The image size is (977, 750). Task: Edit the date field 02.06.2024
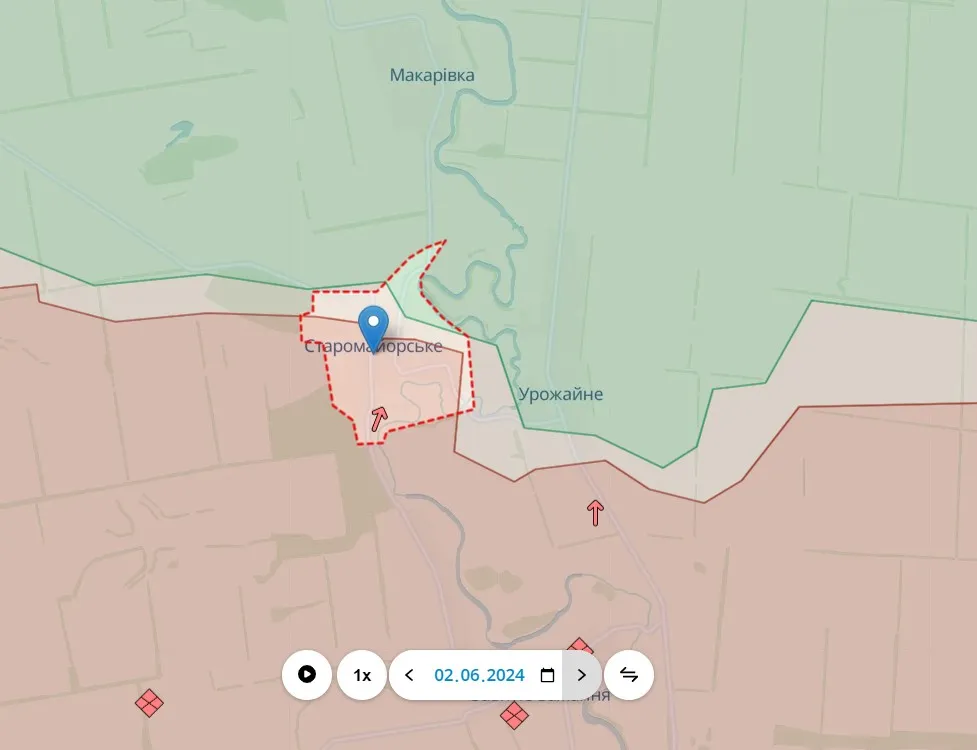point(479,675)
